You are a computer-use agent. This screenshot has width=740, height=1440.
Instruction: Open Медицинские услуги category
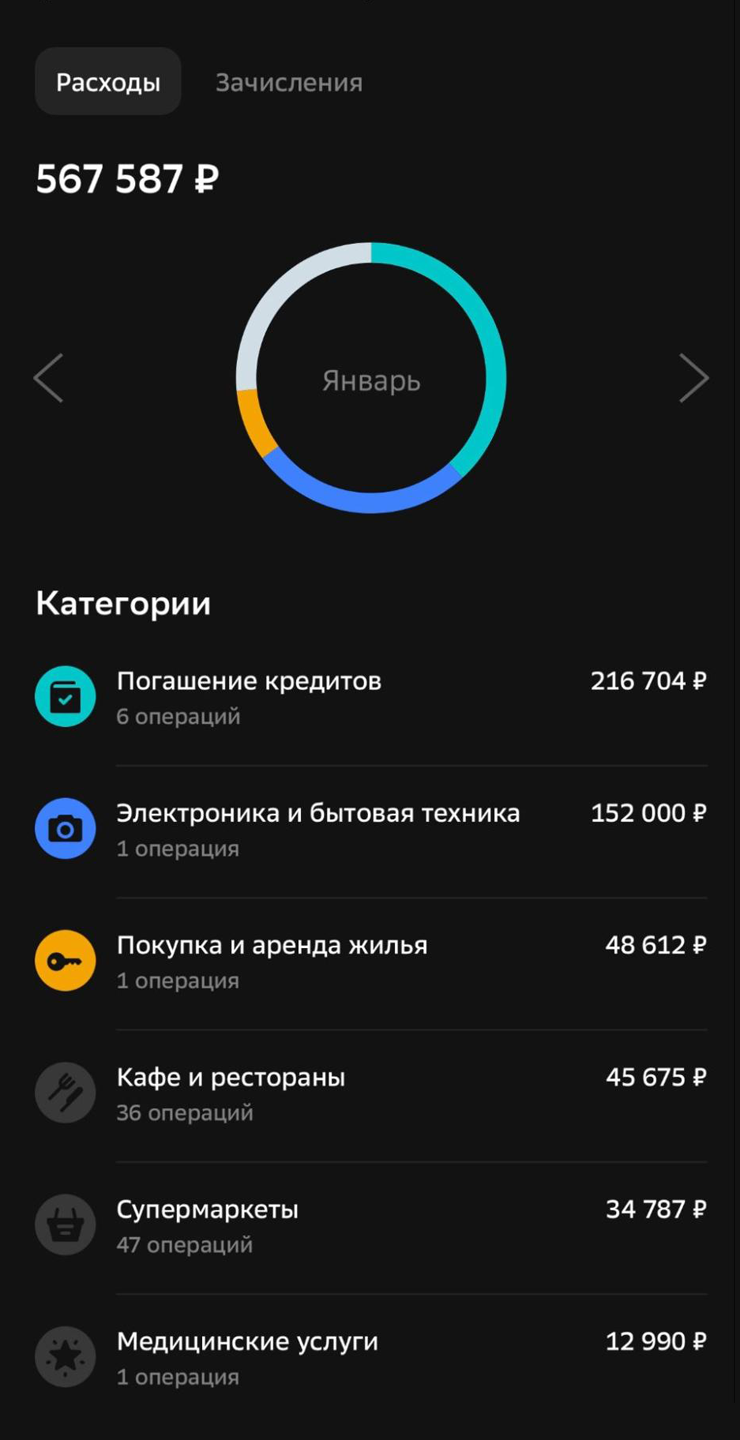pos(370,1357)
